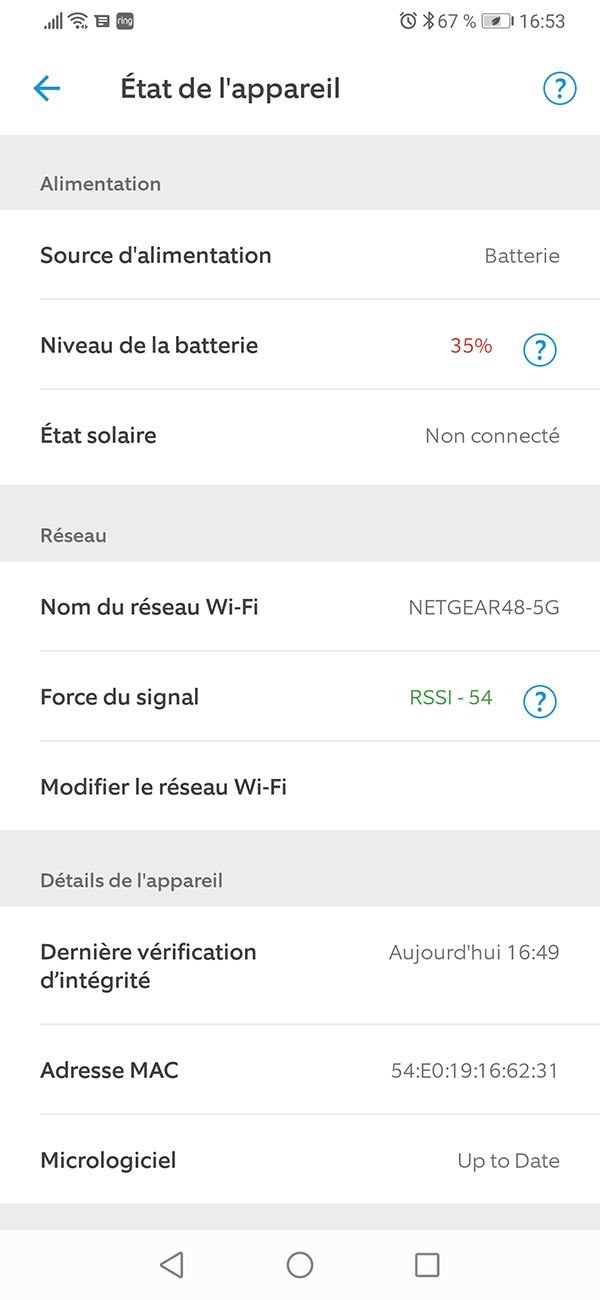Open the recent apps view
The height and width of the screenshot is (1300, 600).
pos(427,1265)
